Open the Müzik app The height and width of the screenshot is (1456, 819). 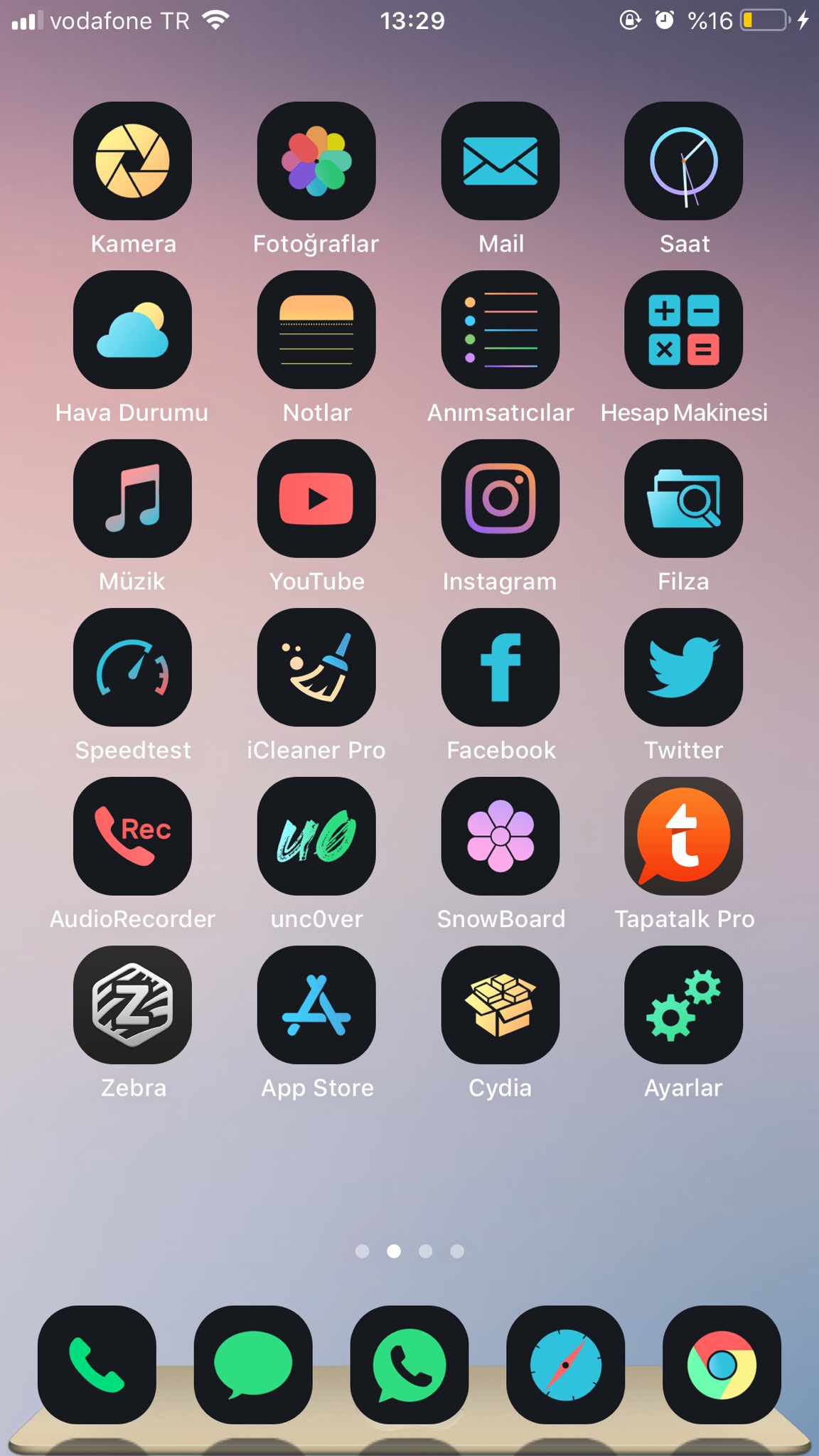(132, 498)
